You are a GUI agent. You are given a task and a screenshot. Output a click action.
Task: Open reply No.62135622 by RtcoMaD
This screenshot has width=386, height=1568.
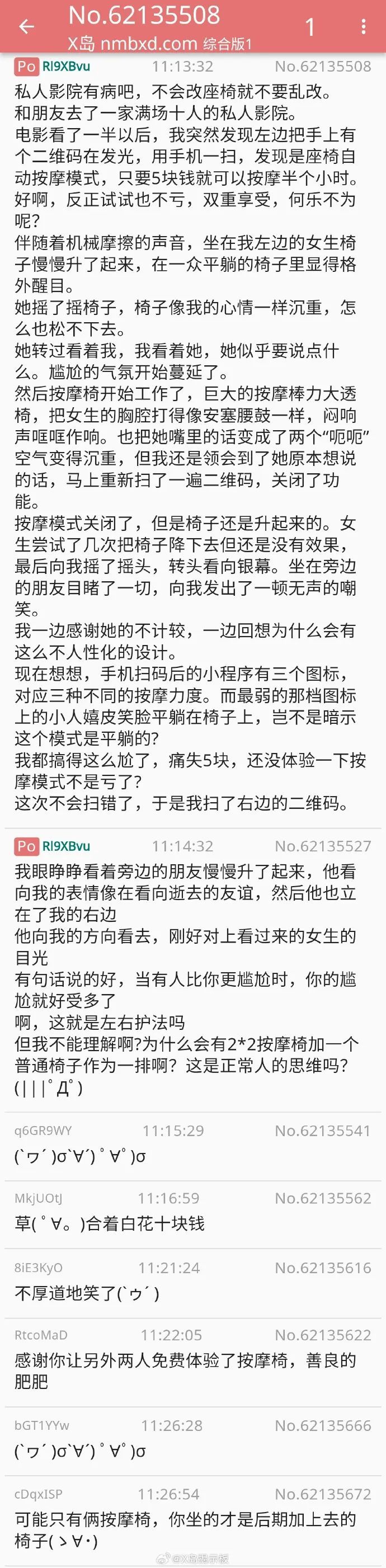pyautogui.click(x=192, y=1361)
